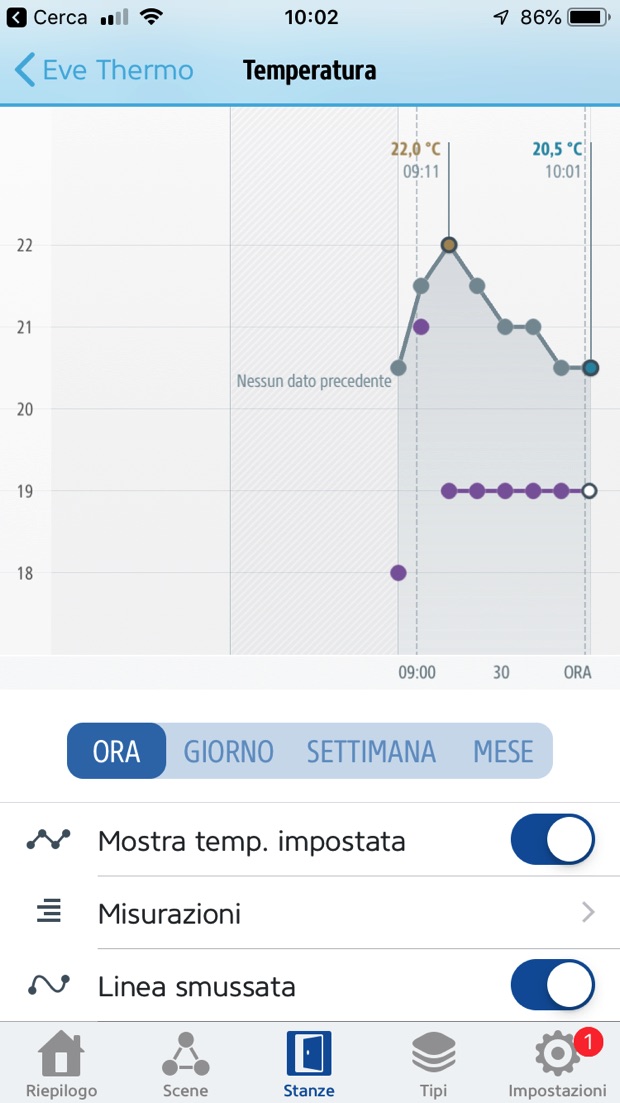620x1103 pixels.
Task: Open Impostazioni settings tab
Action: click(x=557, y=1064)
